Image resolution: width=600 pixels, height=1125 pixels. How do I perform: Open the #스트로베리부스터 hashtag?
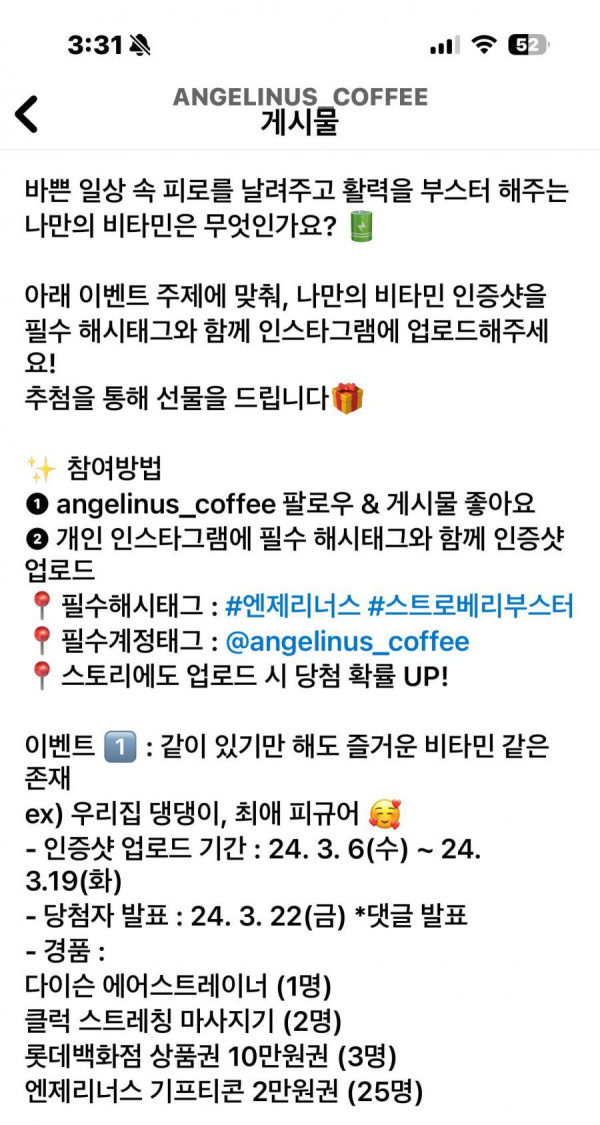click(470, 606)
